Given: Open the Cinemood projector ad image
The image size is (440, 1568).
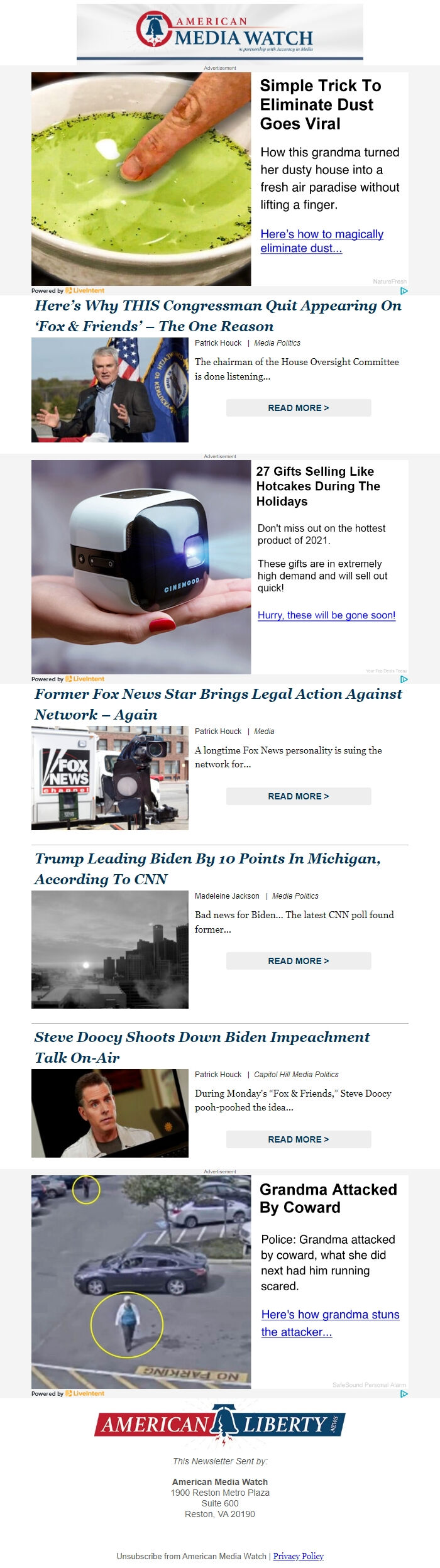Looking at the screenshot, I should (x=141, y=567).
